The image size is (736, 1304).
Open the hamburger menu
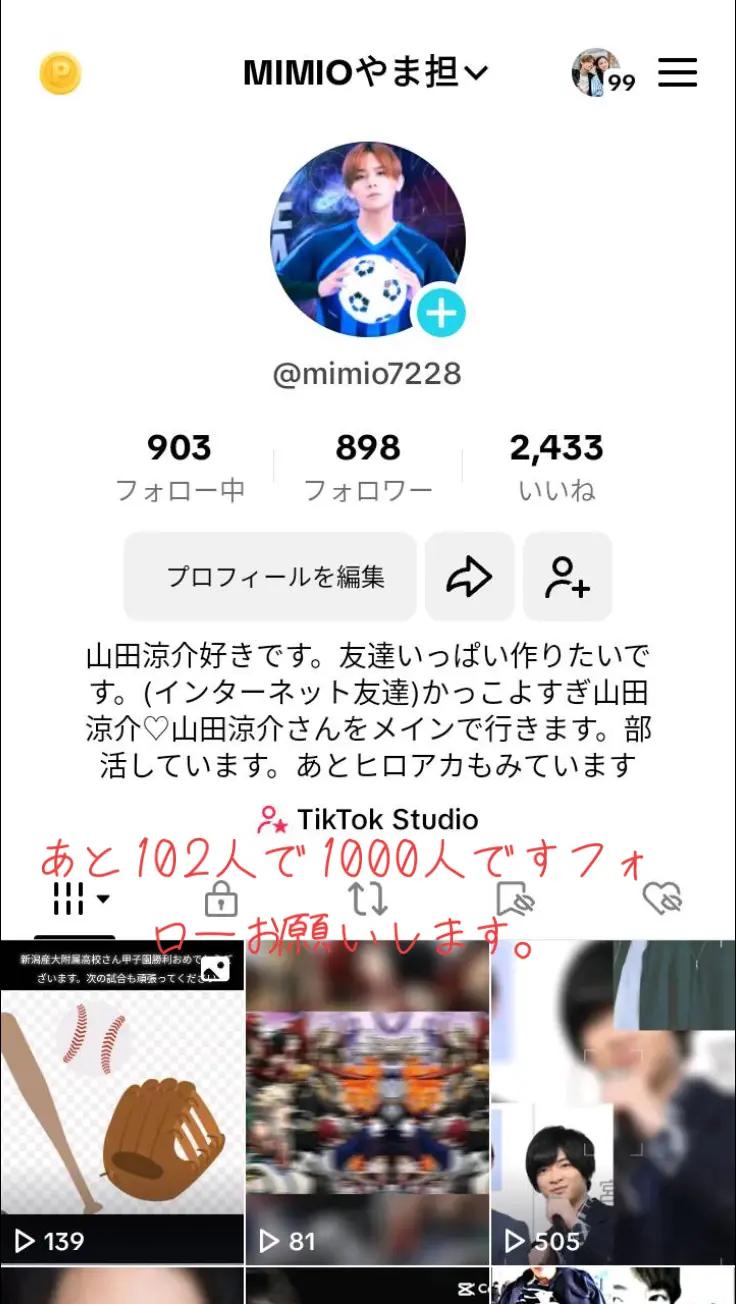click(677, 73)
